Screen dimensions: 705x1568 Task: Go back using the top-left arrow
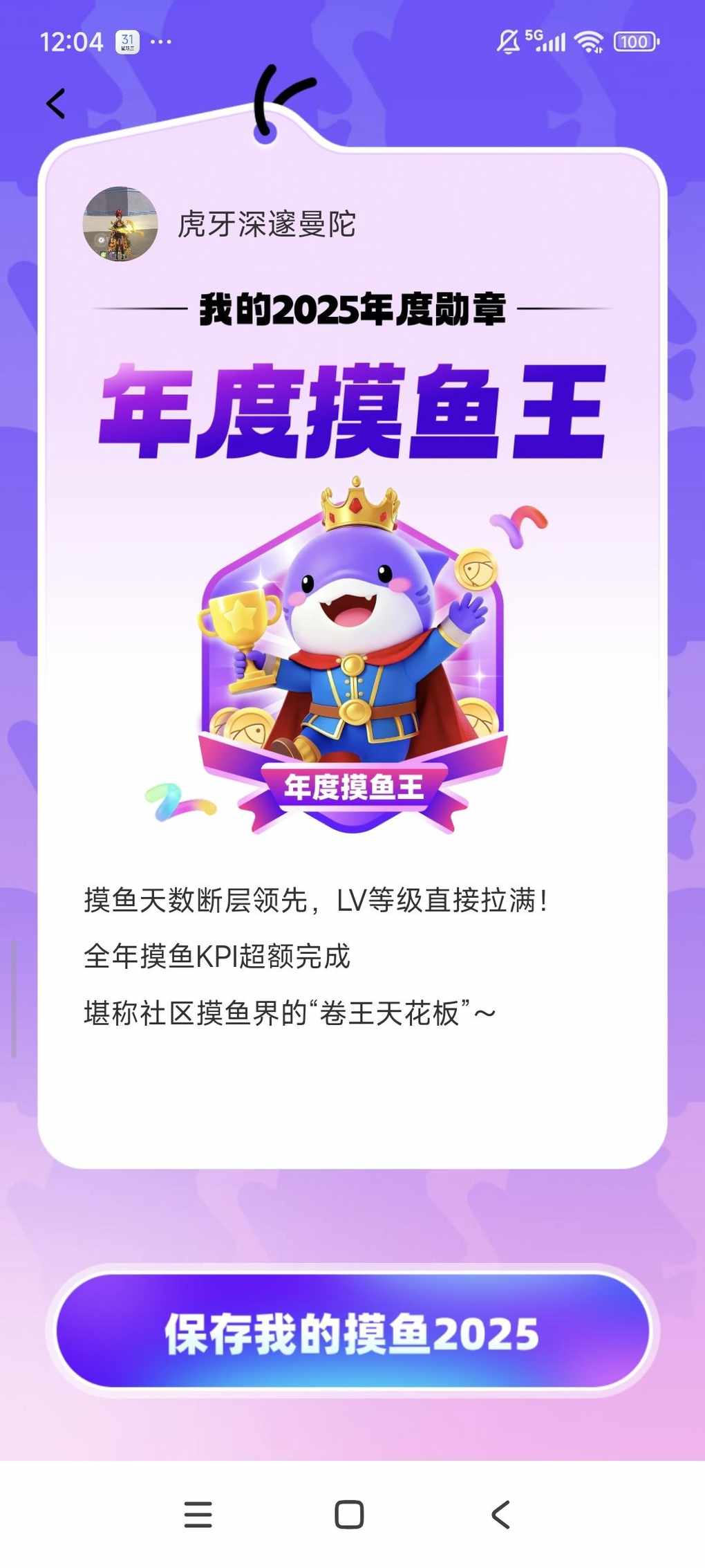click(56, 104)
